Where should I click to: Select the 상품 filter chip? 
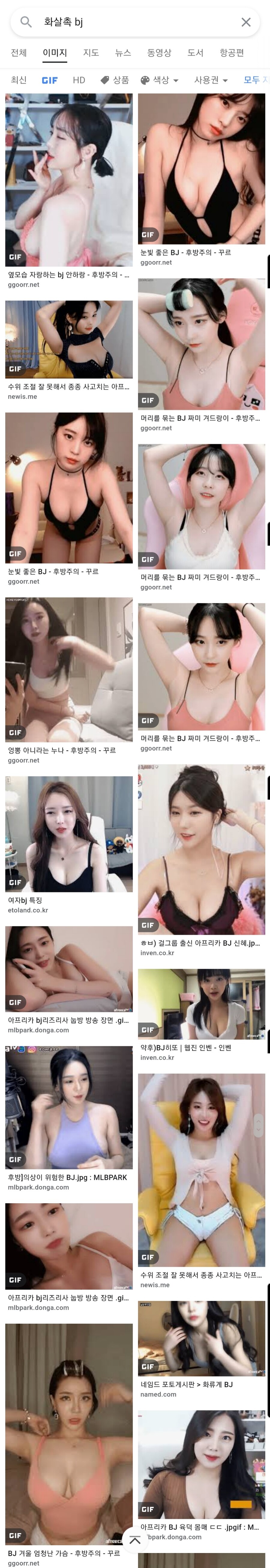(115, 80)
